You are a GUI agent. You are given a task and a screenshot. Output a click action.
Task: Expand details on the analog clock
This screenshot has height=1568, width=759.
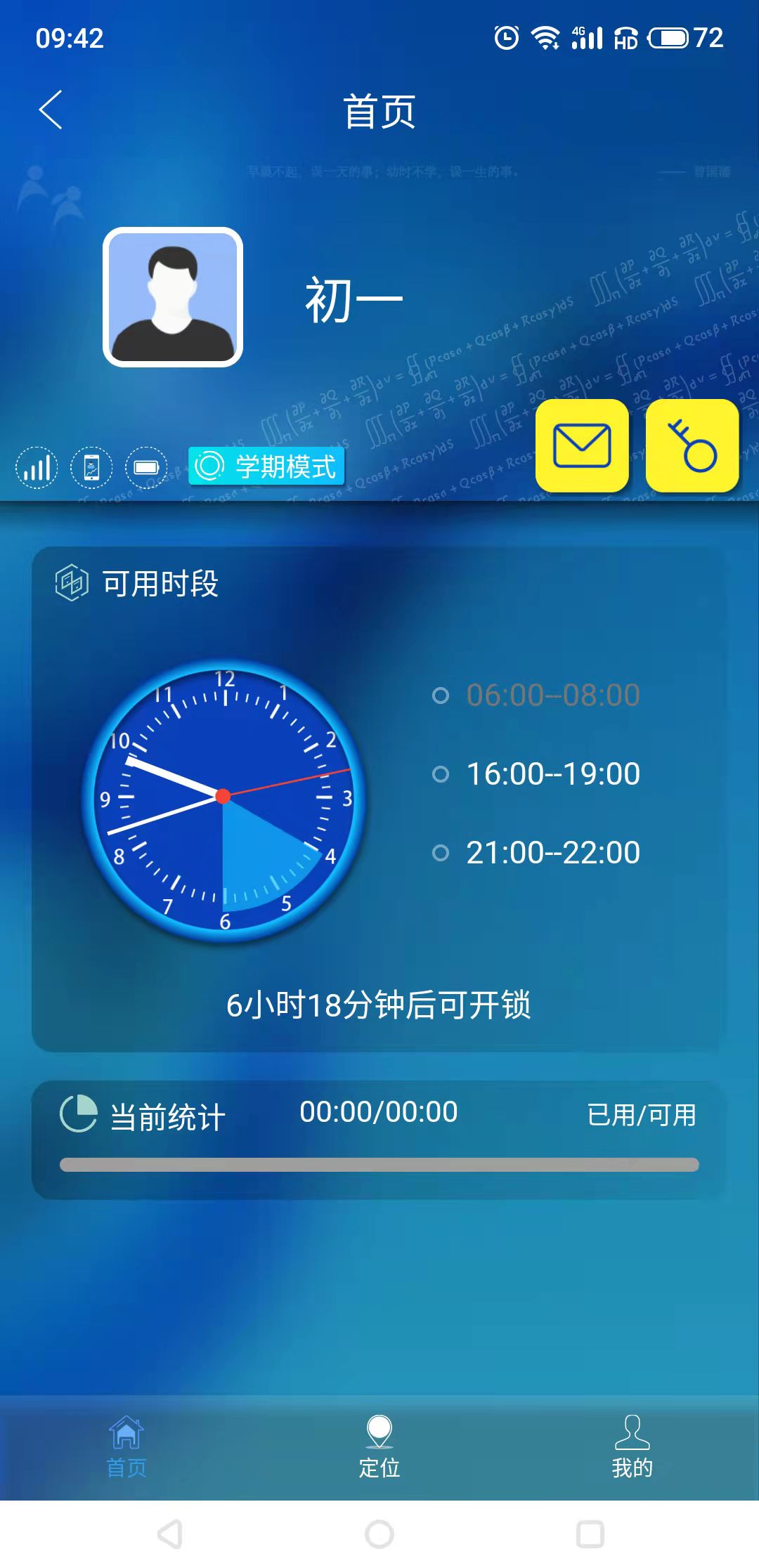coord(223,797)
